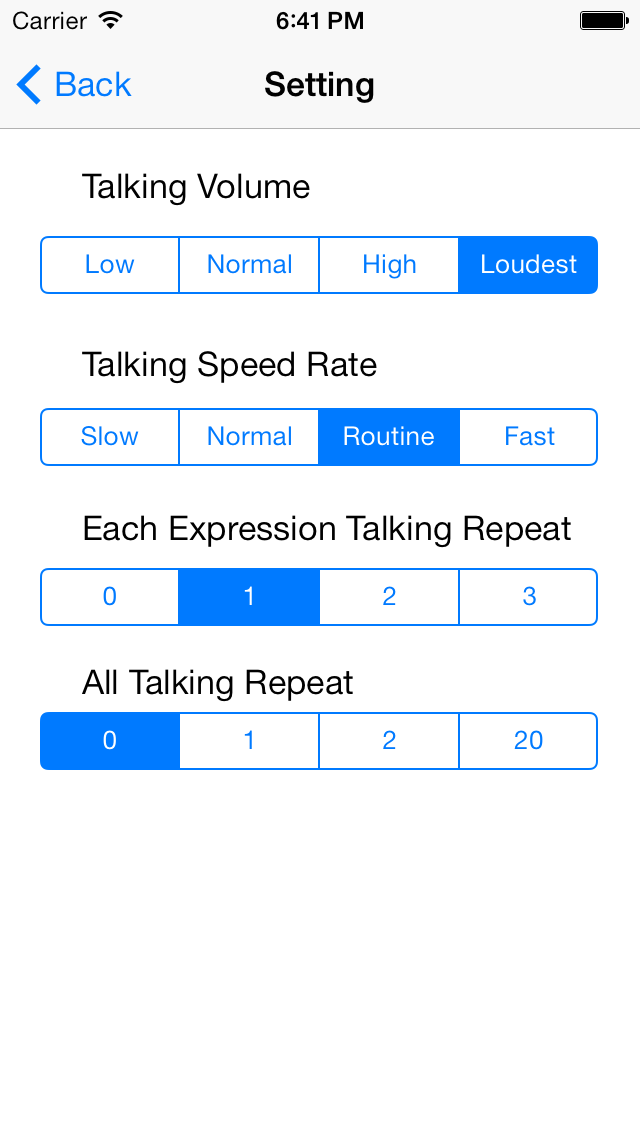Choose 2 for All Talking Repeat

point(389,740)
